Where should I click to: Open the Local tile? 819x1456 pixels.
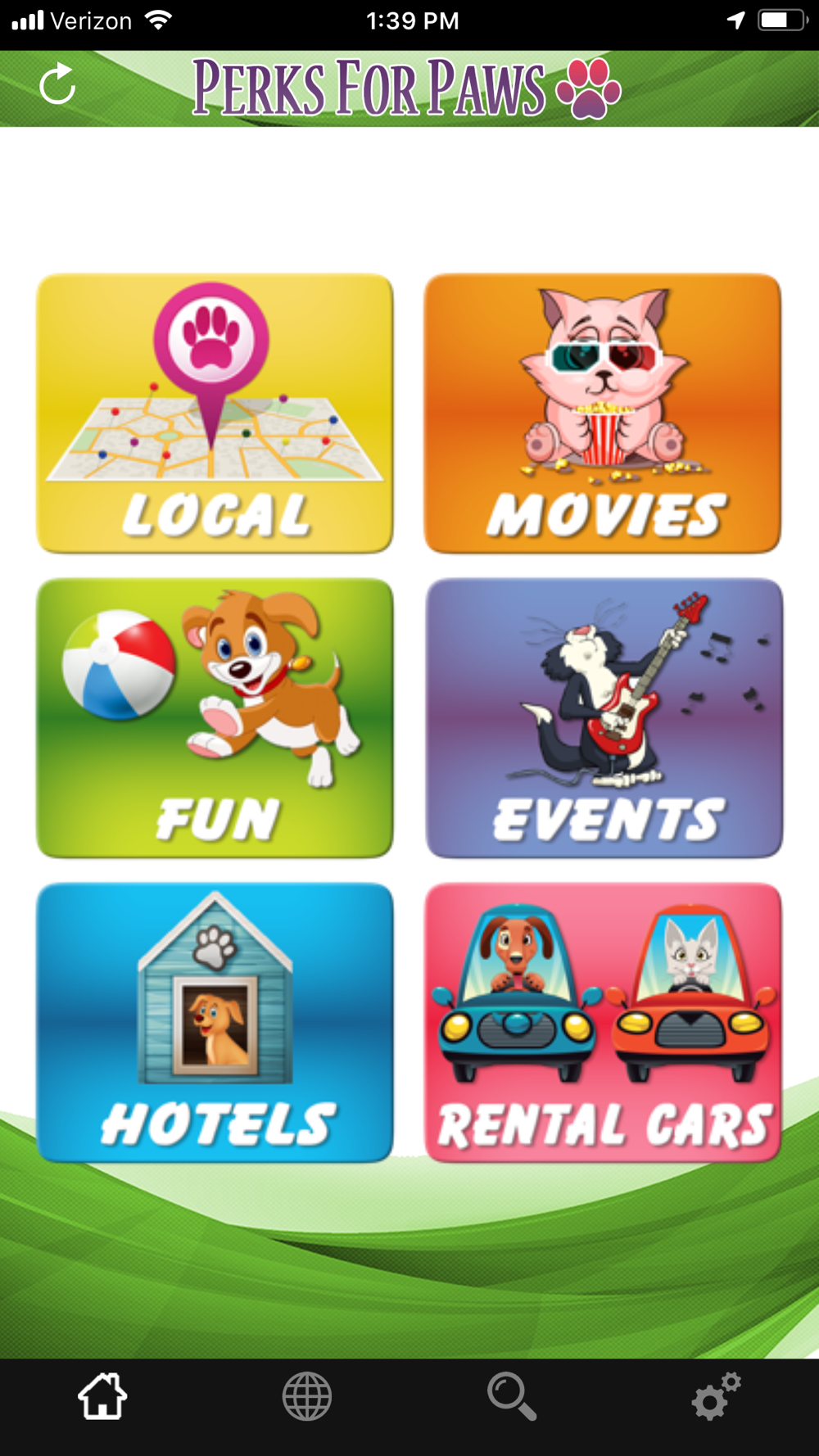point(215,414)
